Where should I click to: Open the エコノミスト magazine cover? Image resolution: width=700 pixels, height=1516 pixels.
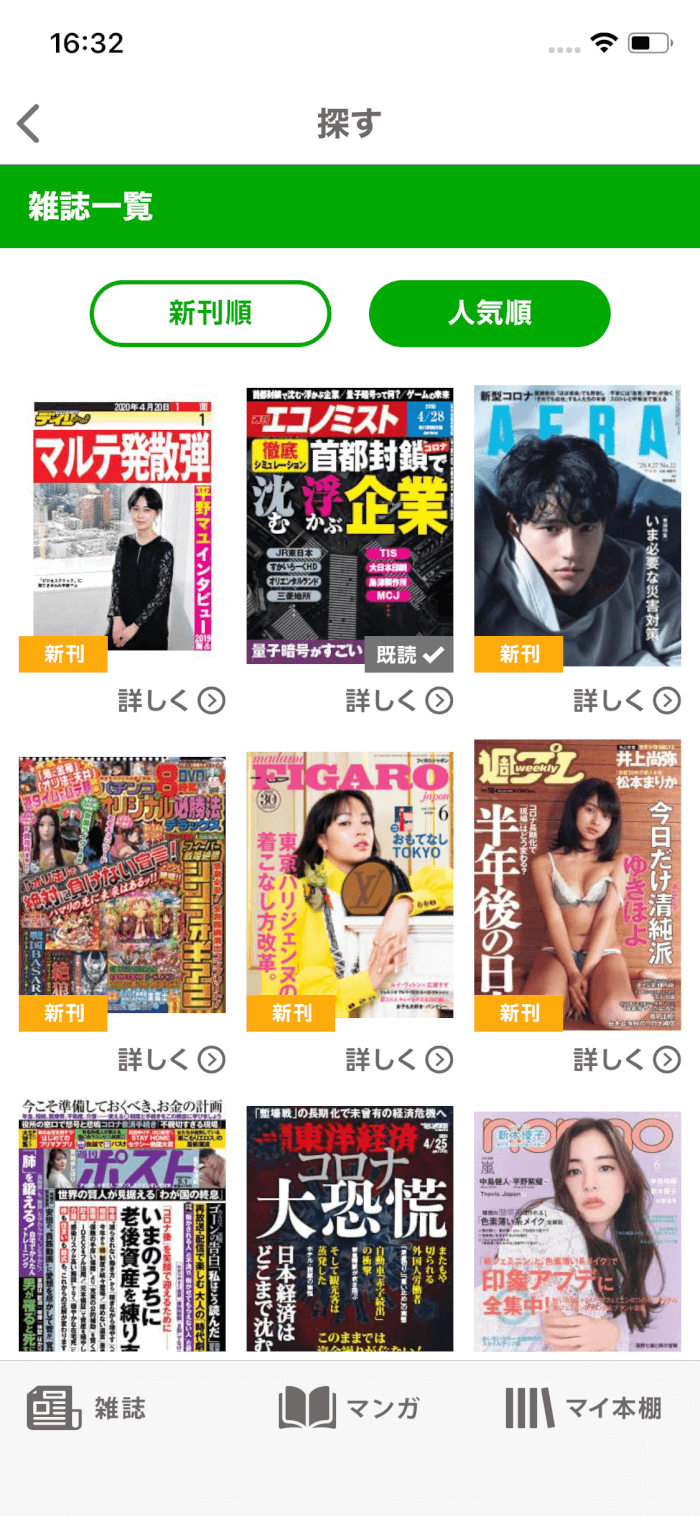350,525
